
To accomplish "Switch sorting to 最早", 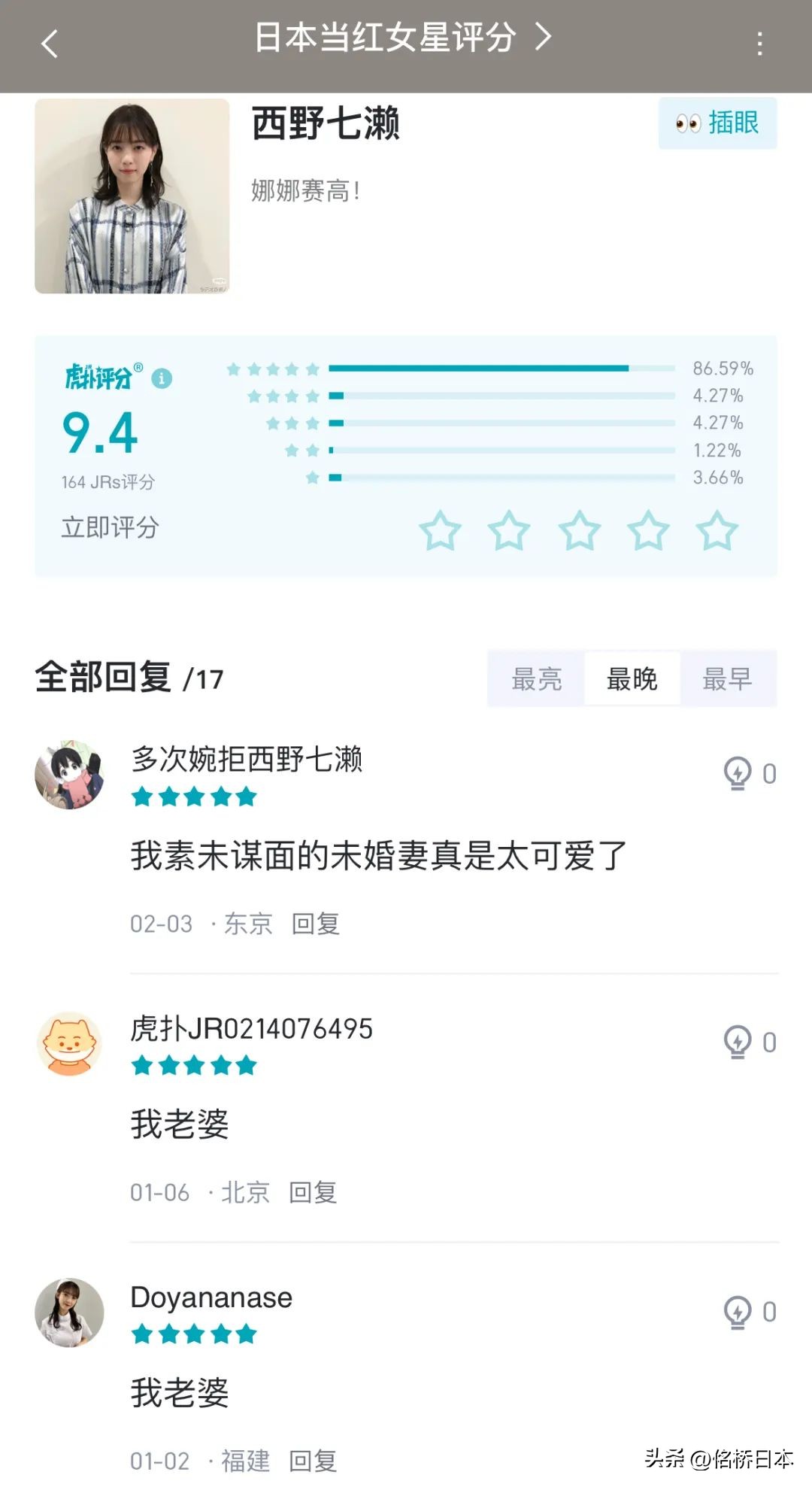I will coord(728,678).
